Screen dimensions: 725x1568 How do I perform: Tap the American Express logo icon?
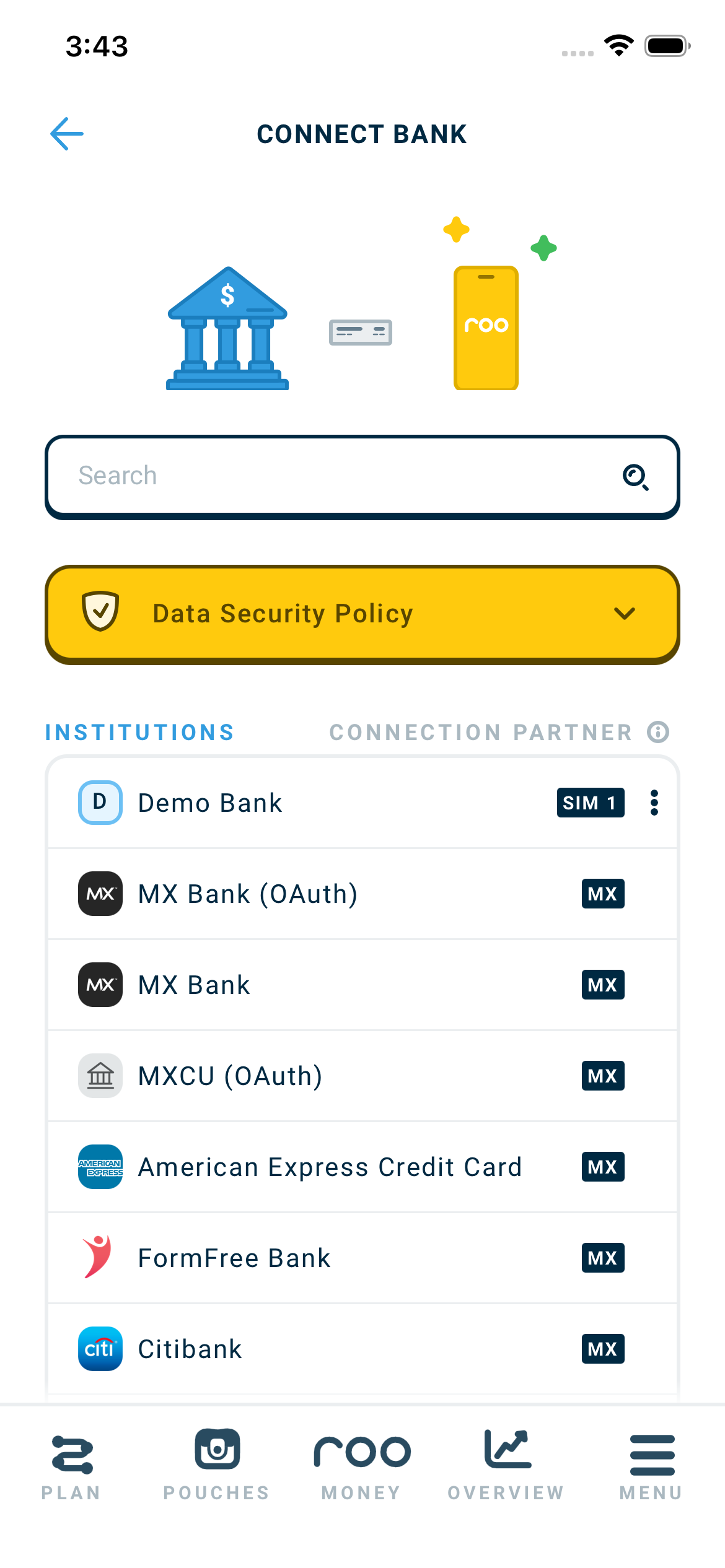point(100,1167)
